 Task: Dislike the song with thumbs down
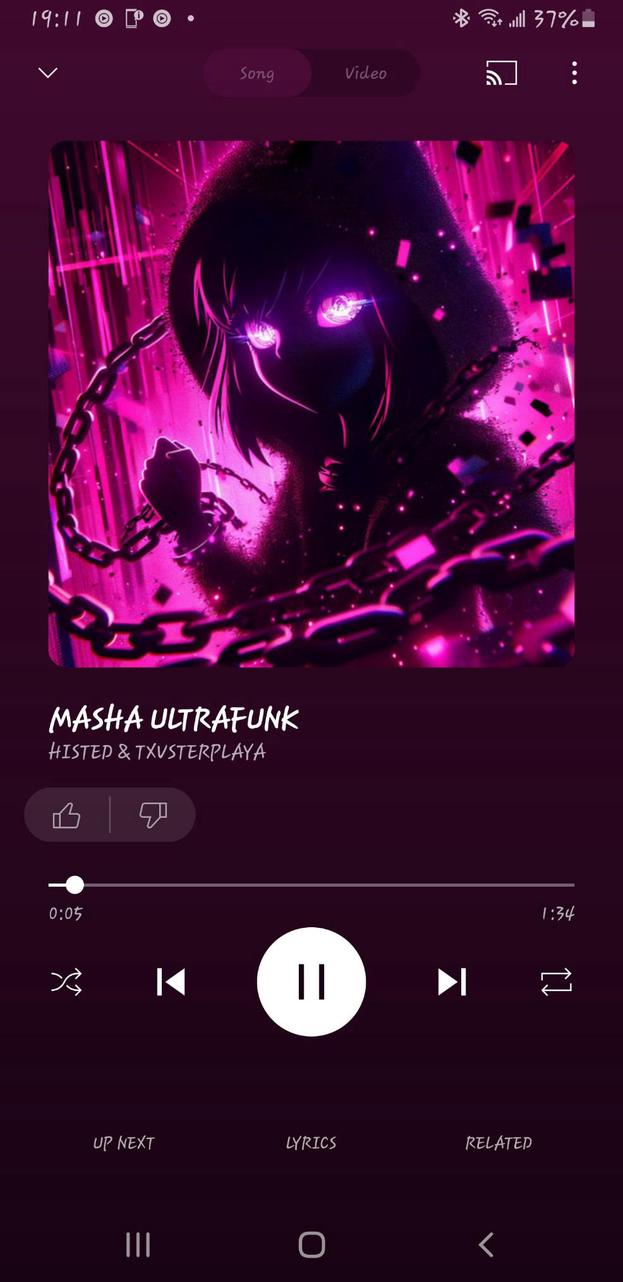(x=153, y=816)
